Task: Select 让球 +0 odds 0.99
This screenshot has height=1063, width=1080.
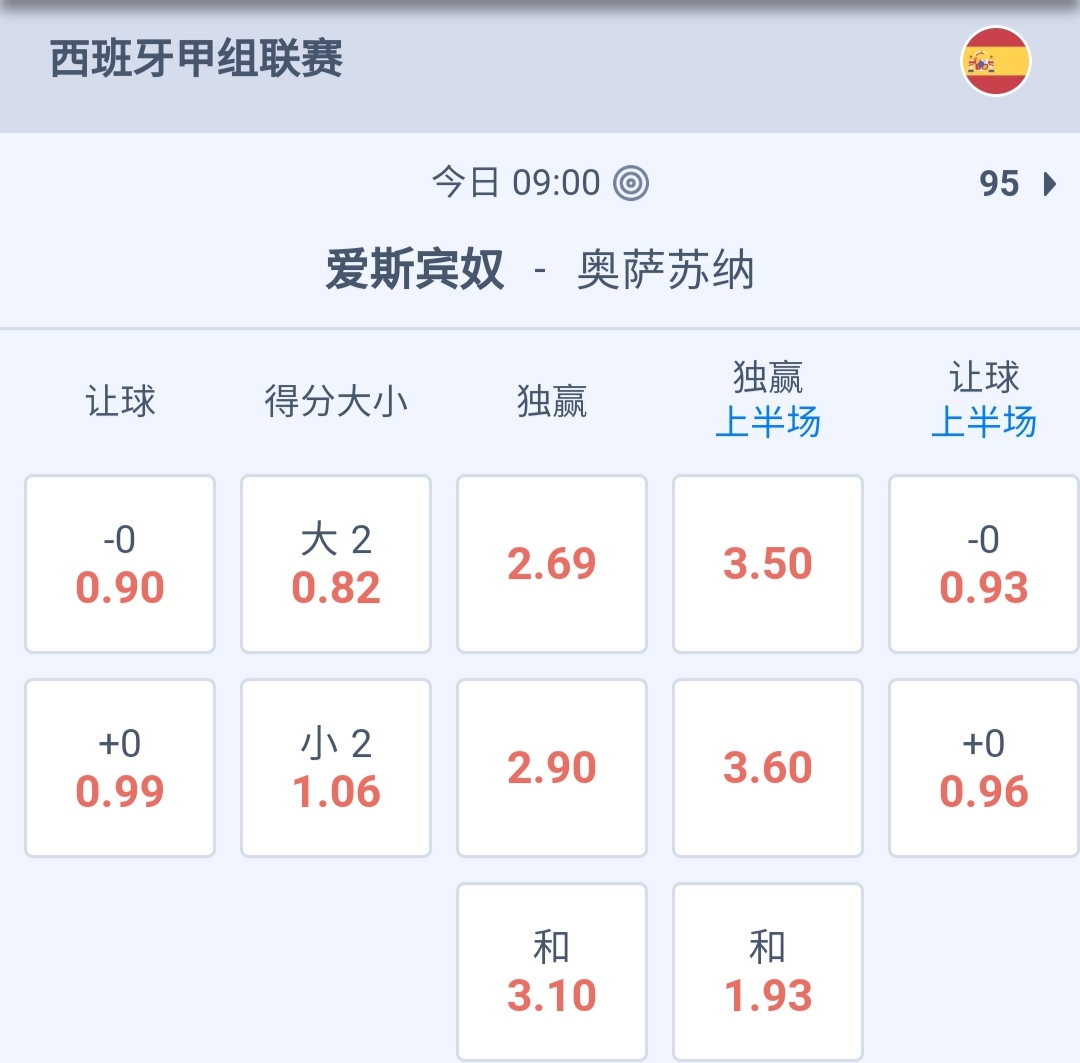Action: coord(120,768)
